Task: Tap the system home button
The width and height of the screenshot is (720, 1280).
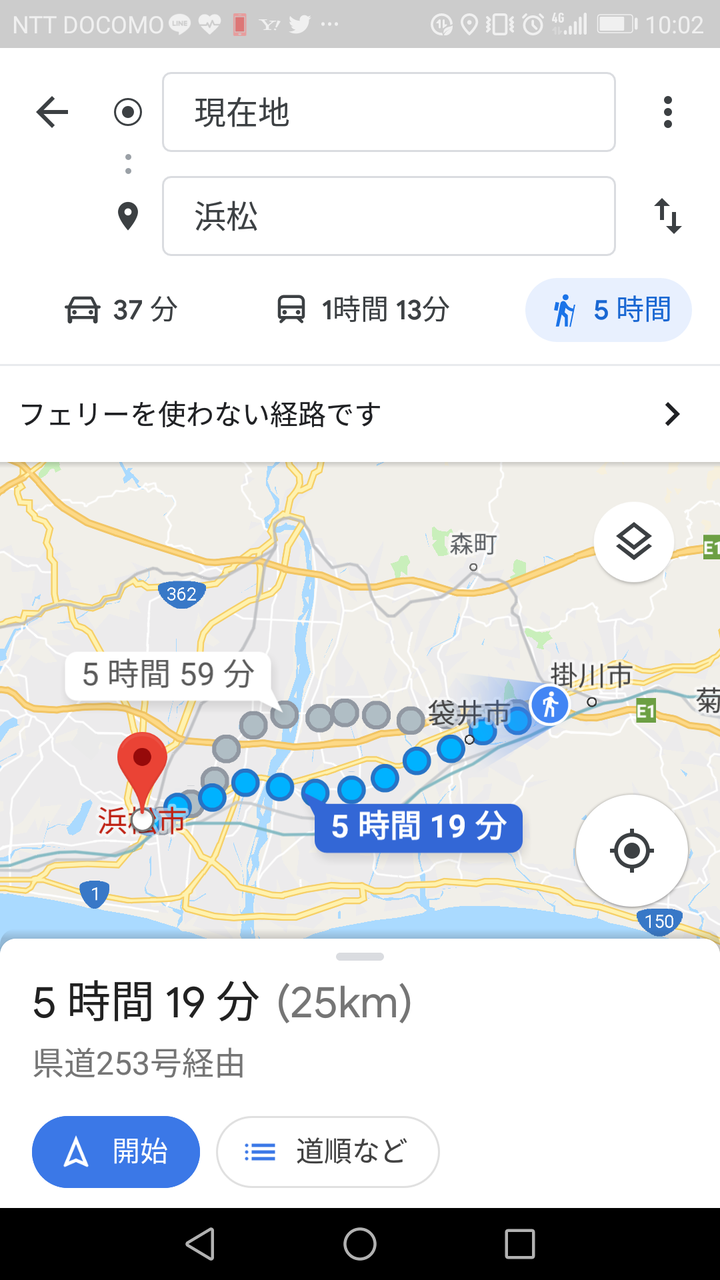Action: (x=360, y=1244)
